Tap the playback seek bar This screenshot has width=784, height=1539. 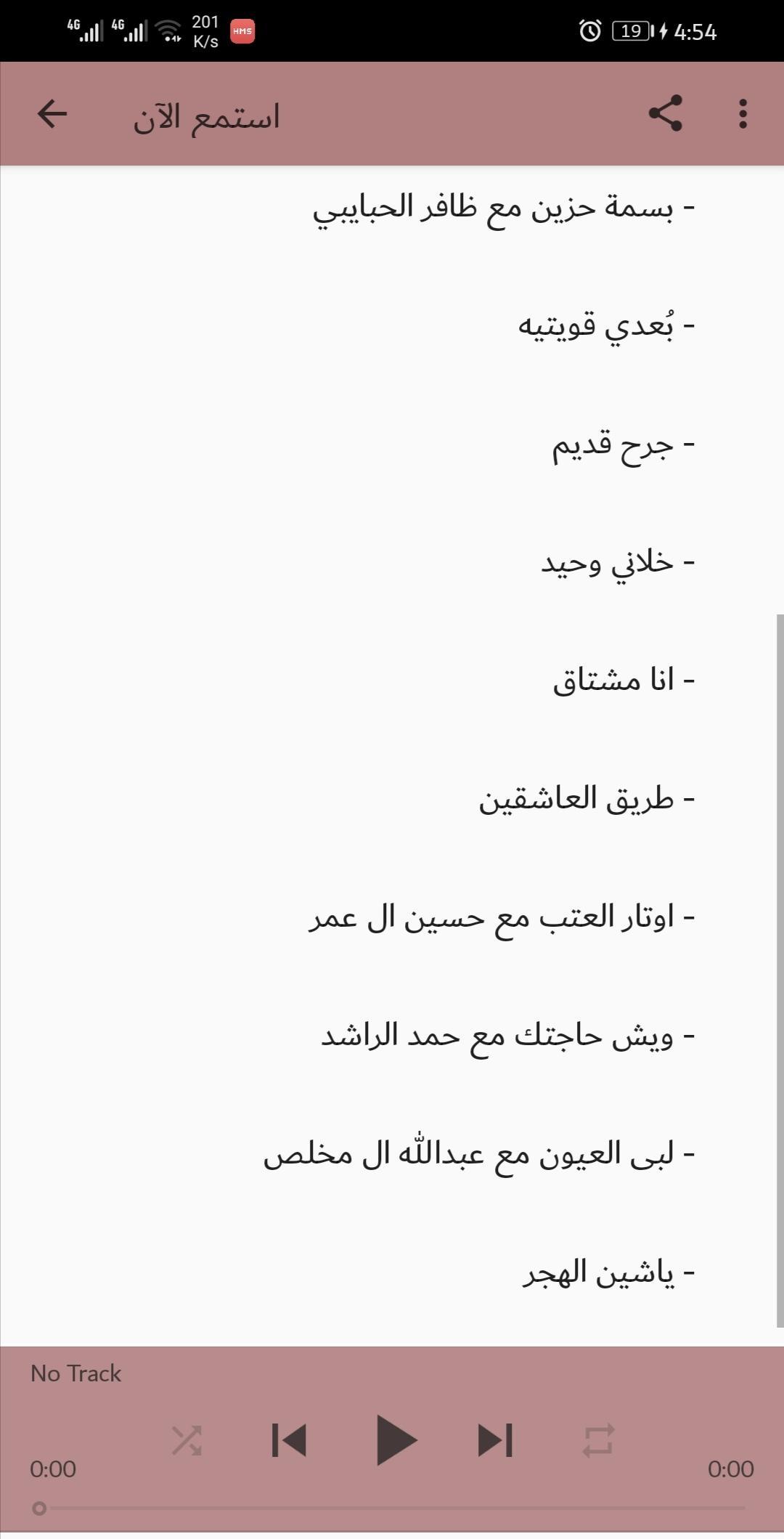392,1508
